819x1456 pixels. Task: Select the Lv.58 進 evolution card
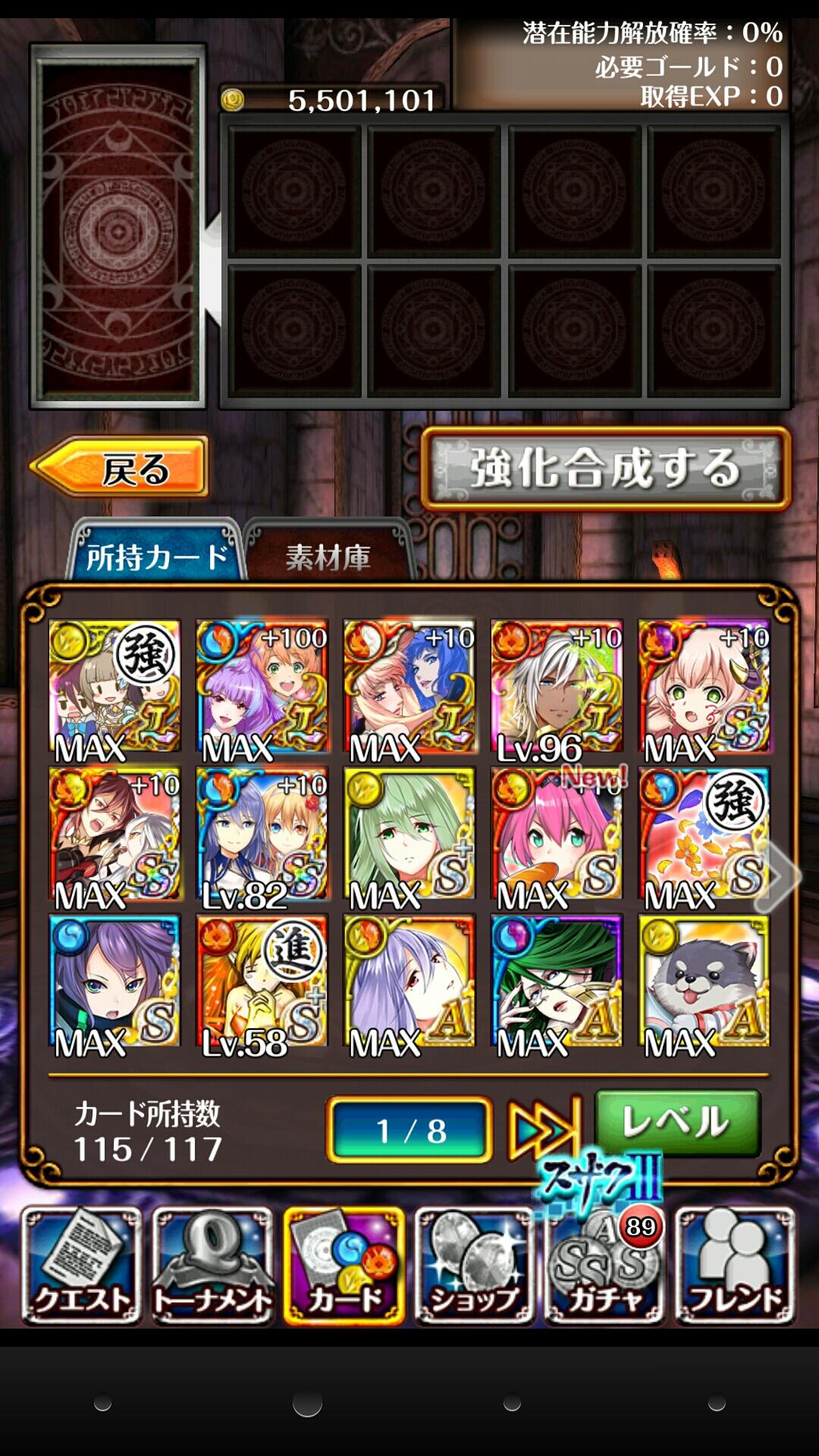[x=262, y=982]
